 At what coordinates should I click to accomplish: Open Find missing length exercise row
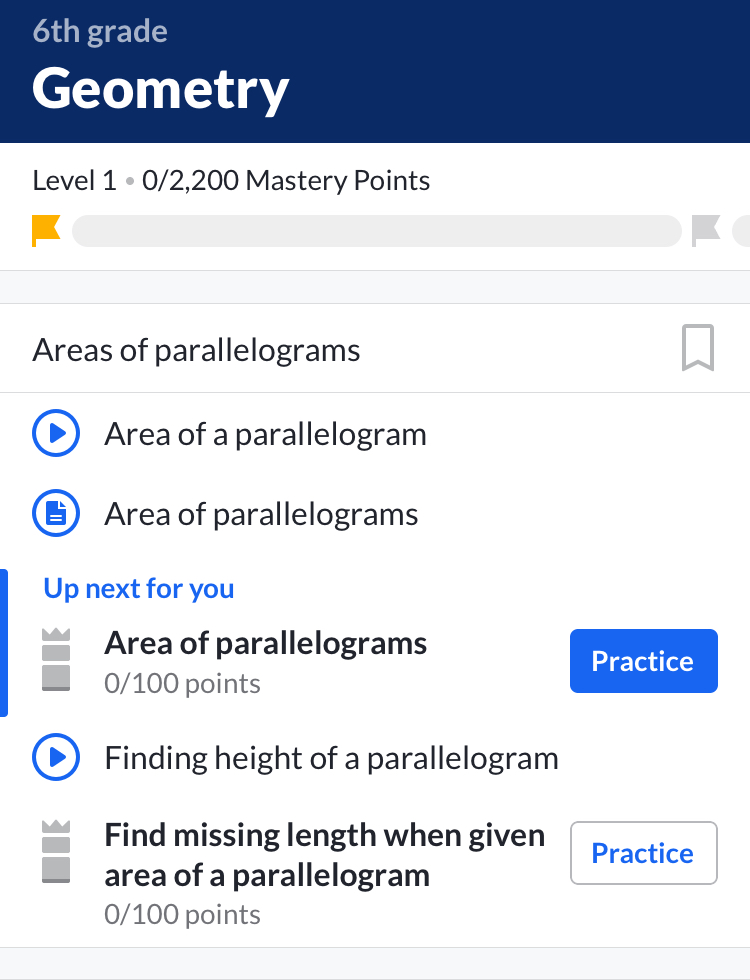[x=324, y=855]
